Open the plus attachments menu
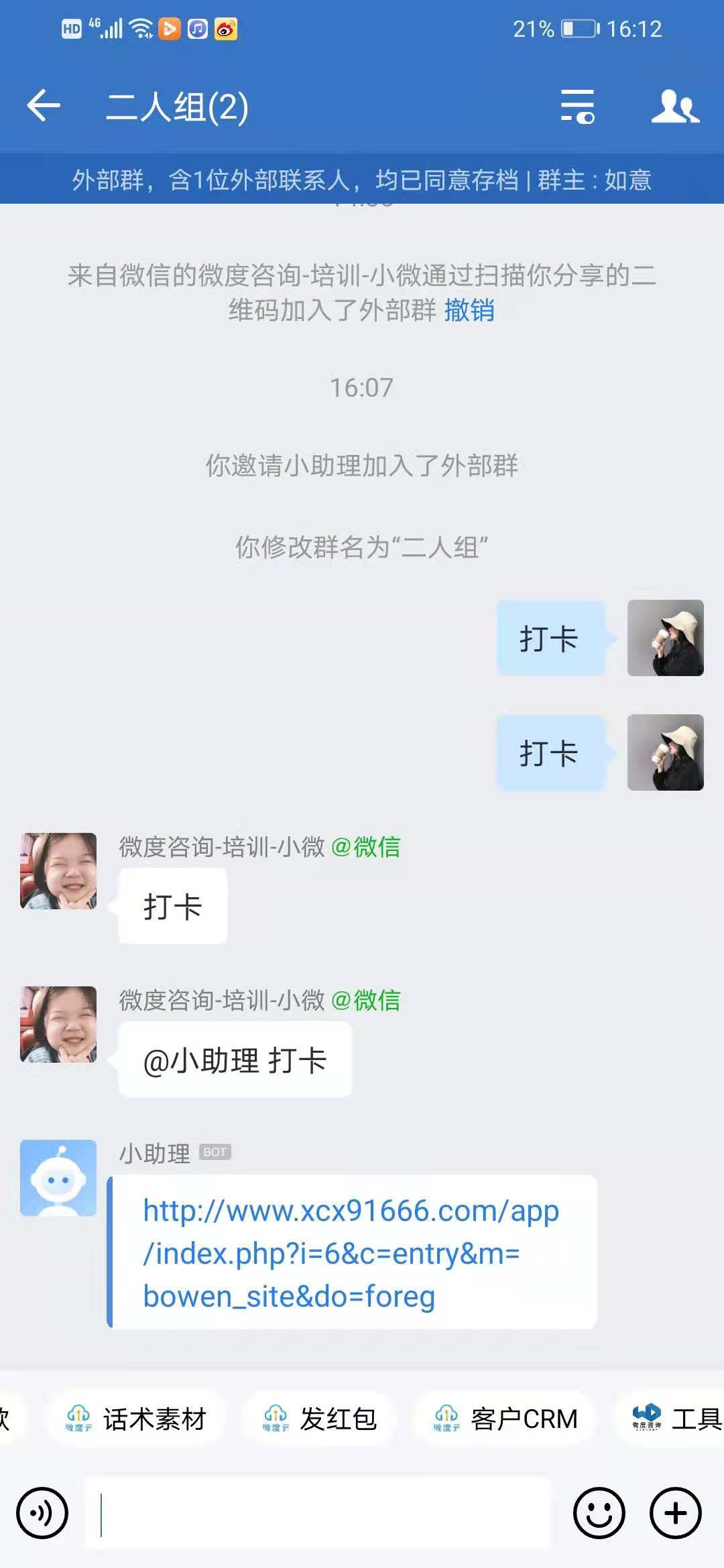 point(675,1513)
